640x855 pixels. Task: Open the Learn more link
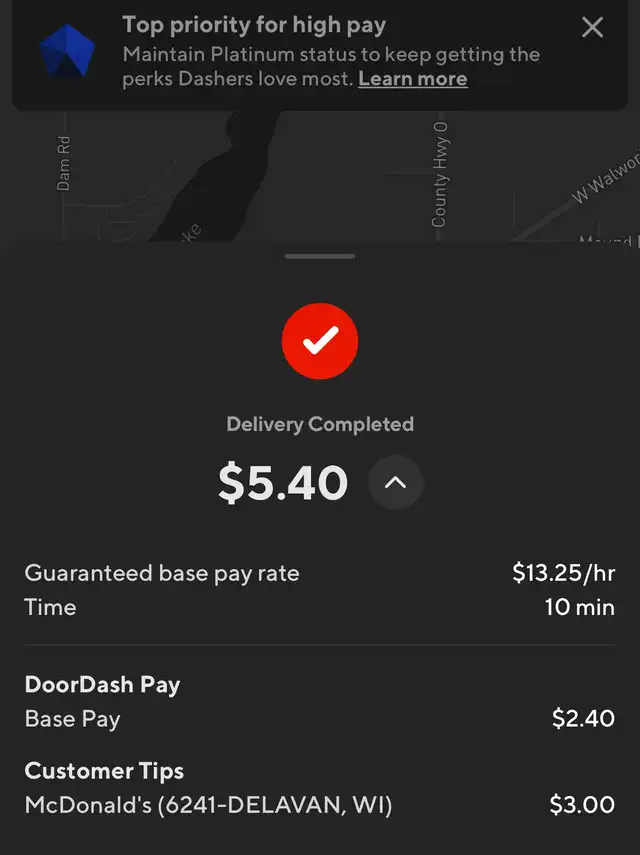coord(412,79)
